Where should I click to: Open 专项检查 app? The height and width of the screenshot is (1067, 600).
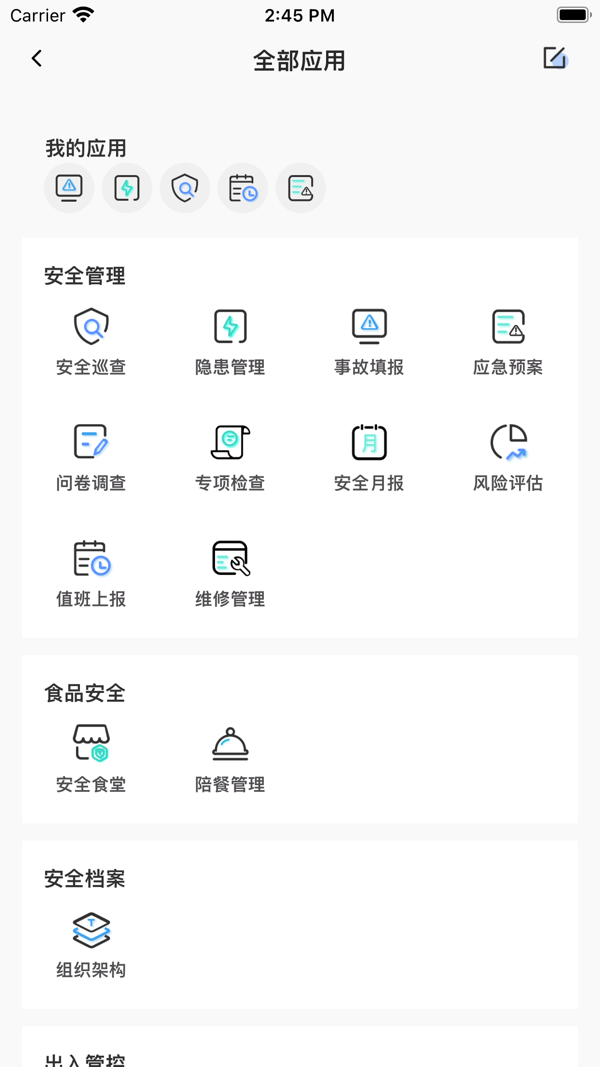point(230,456)
